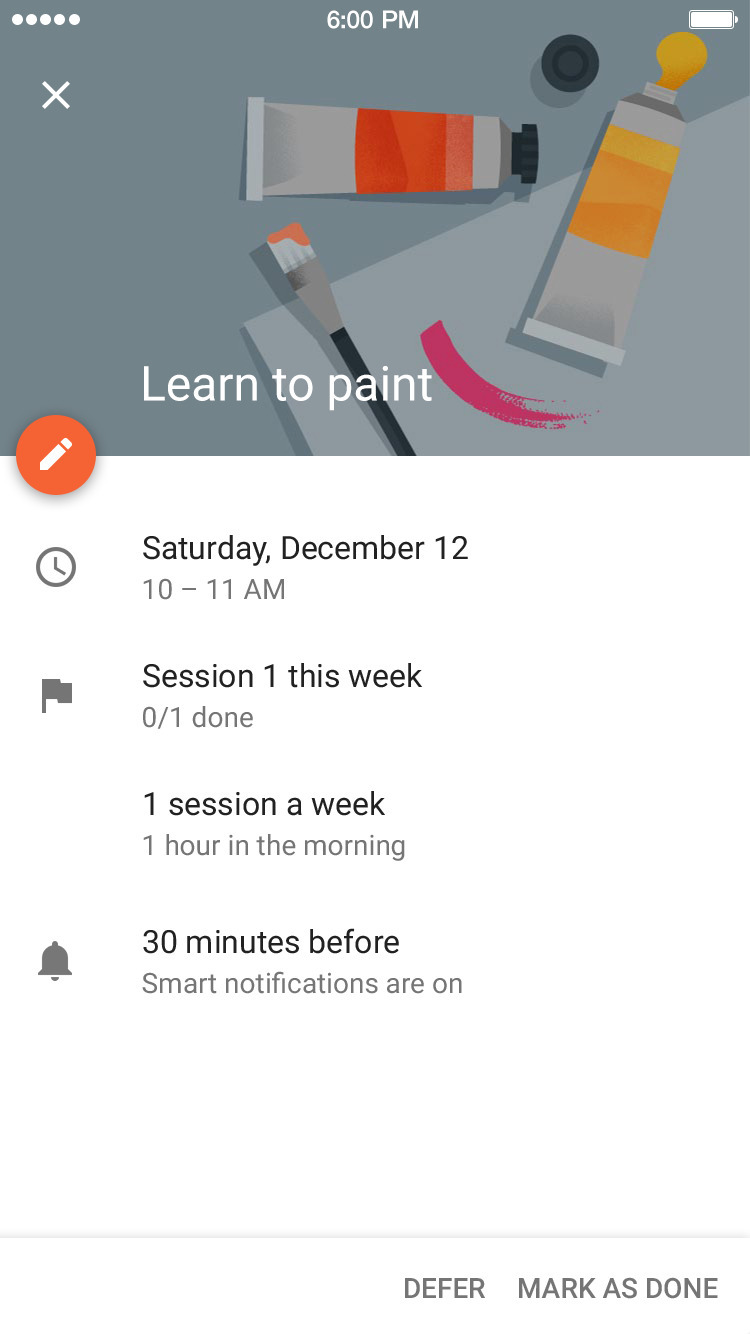750x1334 pixels.
Task: Close the Learn to paint details
Action: point(56,95)
